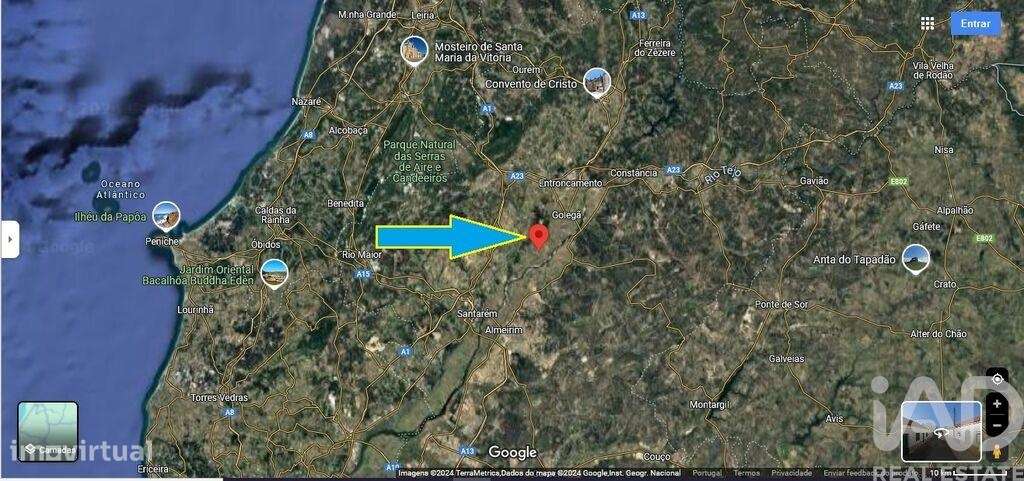This screenshot has width=1024, height=481.
Task: Open the Privacidade link
Action: [x=791, y=473]
